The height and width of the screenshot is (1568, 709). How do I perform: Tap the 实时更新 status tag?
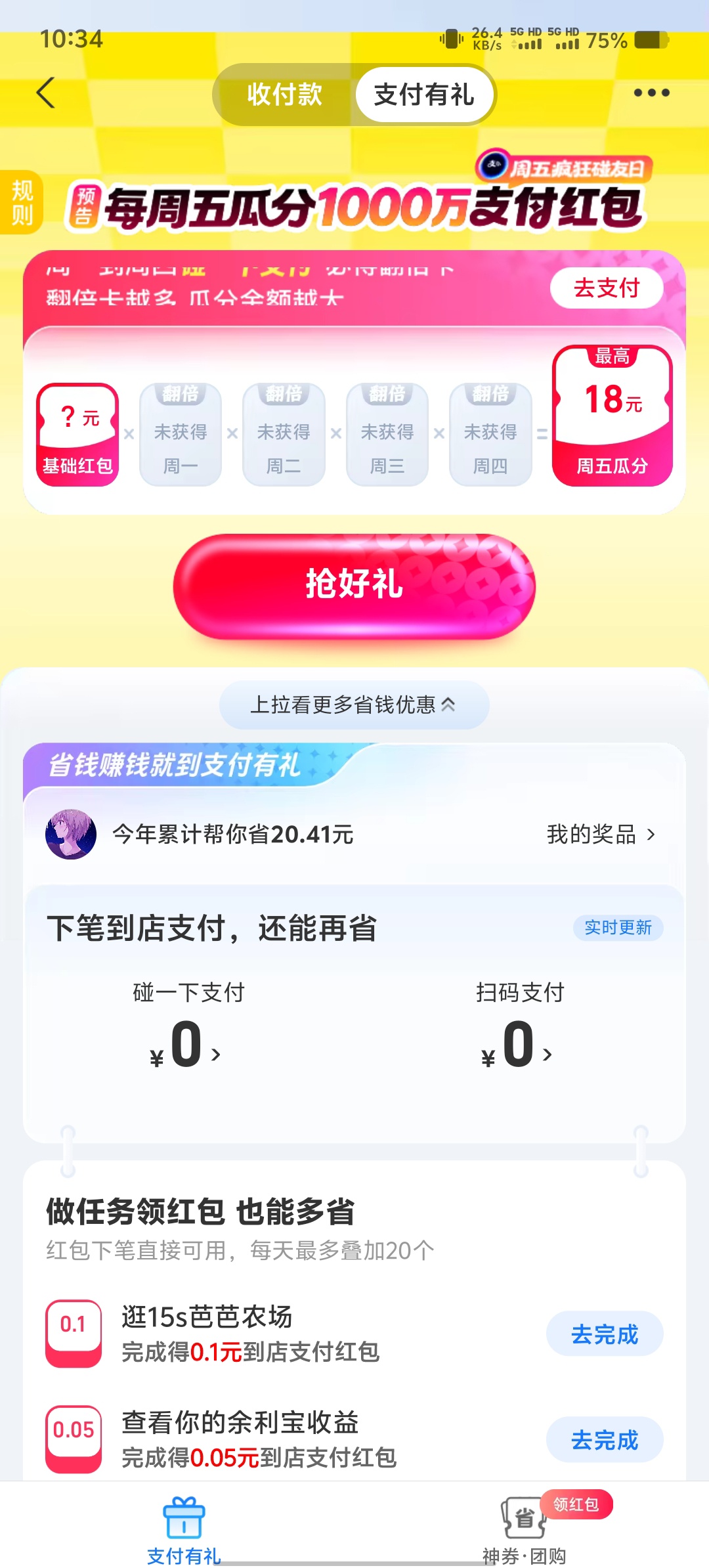(616, 928)
